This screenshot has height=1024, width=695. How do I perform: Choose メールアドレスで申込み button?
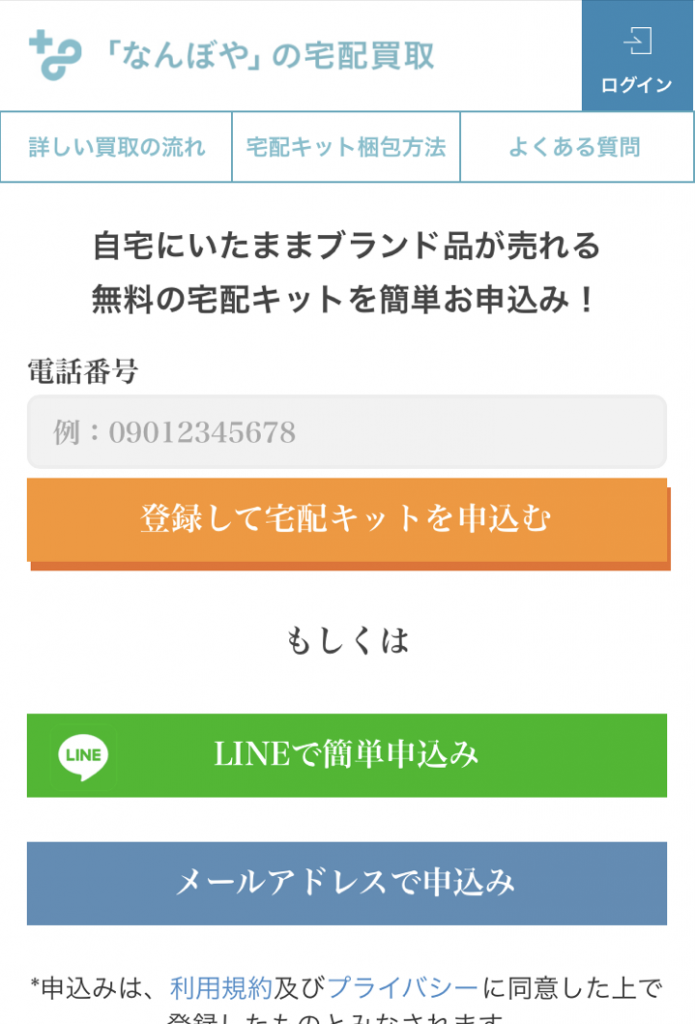coord(346,883)
